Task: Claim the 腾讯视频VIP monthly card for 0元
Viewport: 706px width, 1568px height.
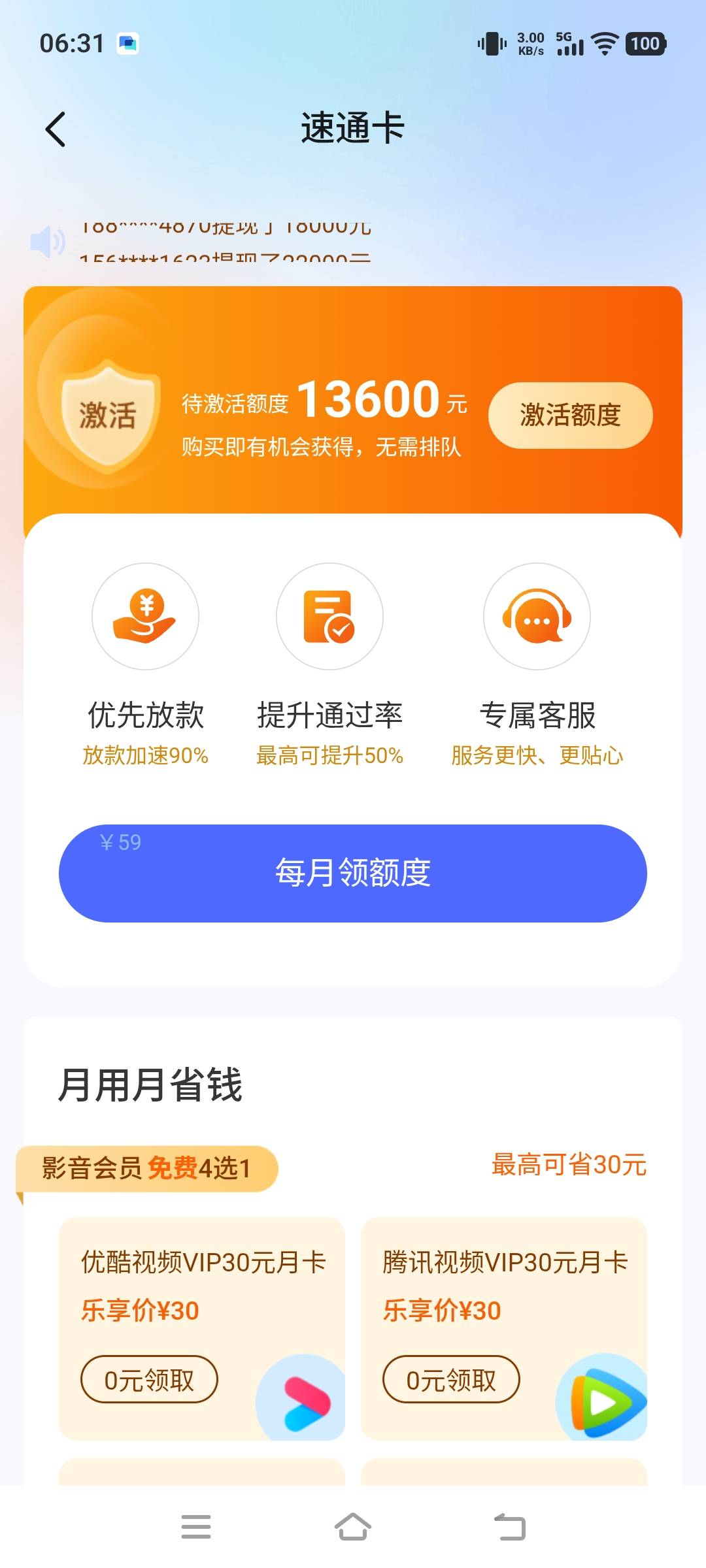Action: [x=451, y=1379]
